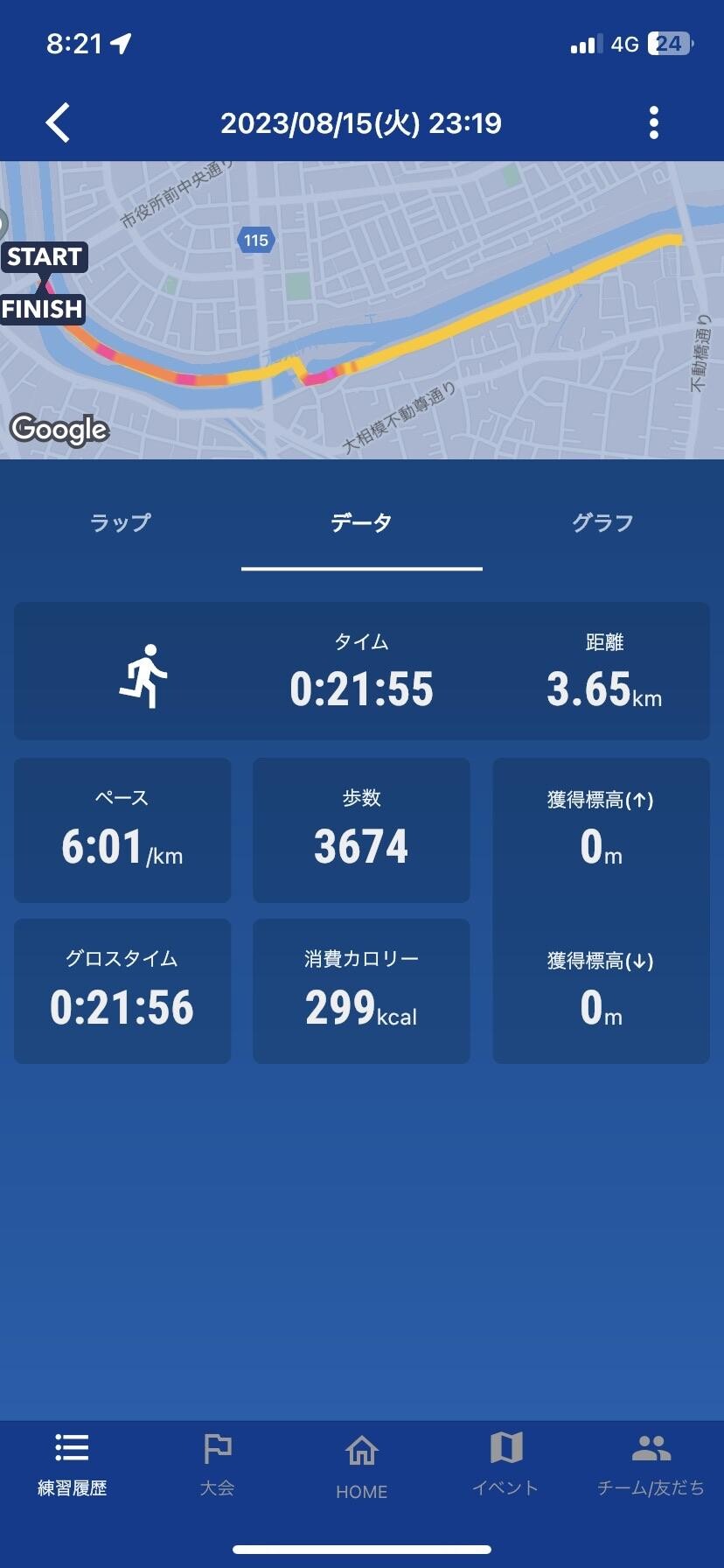Tap the battery level indicator showing 24

click(668, 44)
